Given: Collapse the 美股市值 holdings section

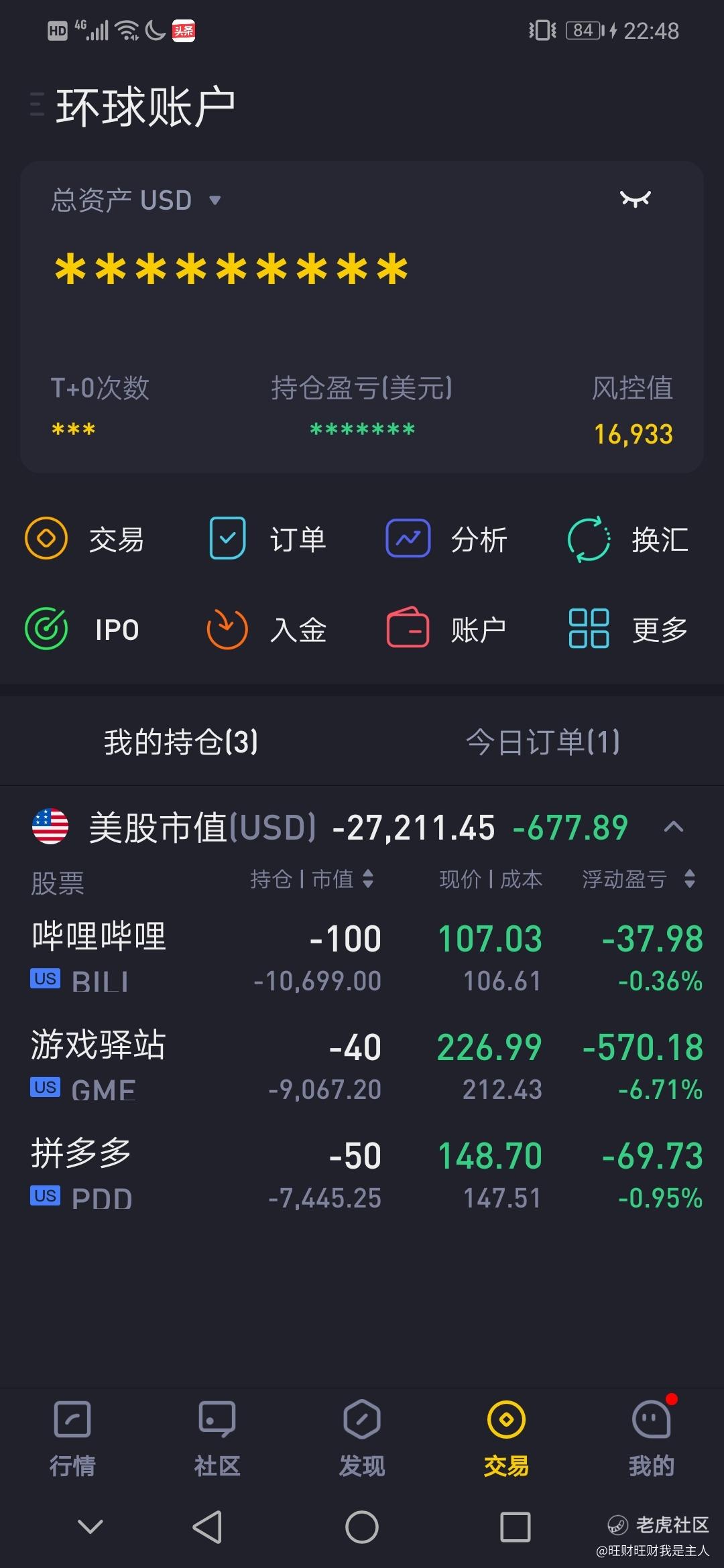Looking at the screenshot, I should (x=674, y=827).
